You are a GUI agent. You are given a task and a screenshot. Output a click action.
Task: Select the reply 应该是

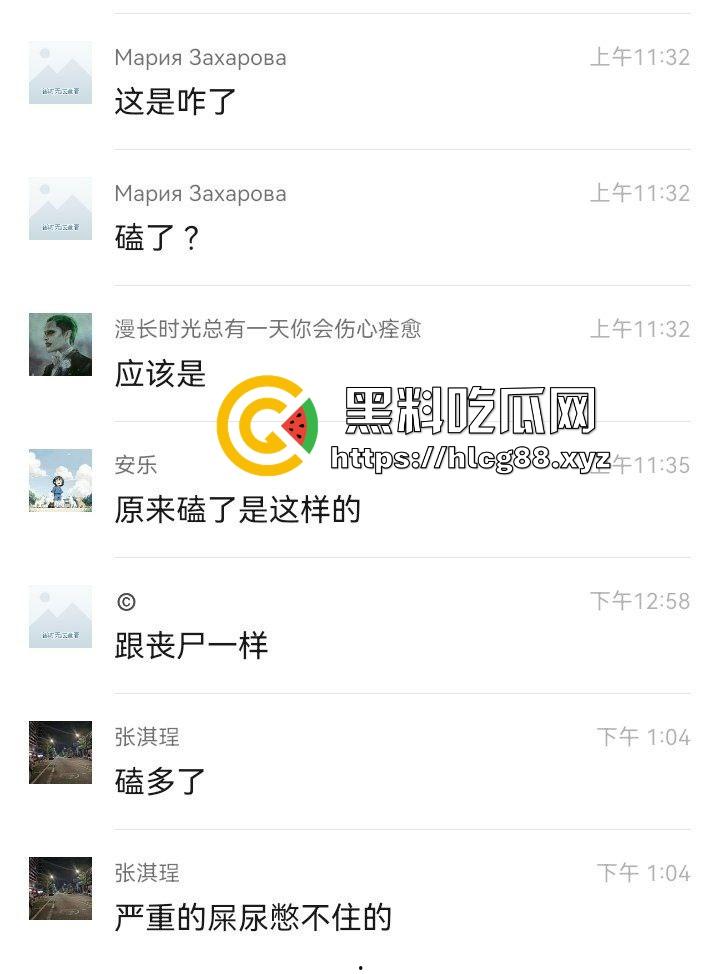(156, 375)
